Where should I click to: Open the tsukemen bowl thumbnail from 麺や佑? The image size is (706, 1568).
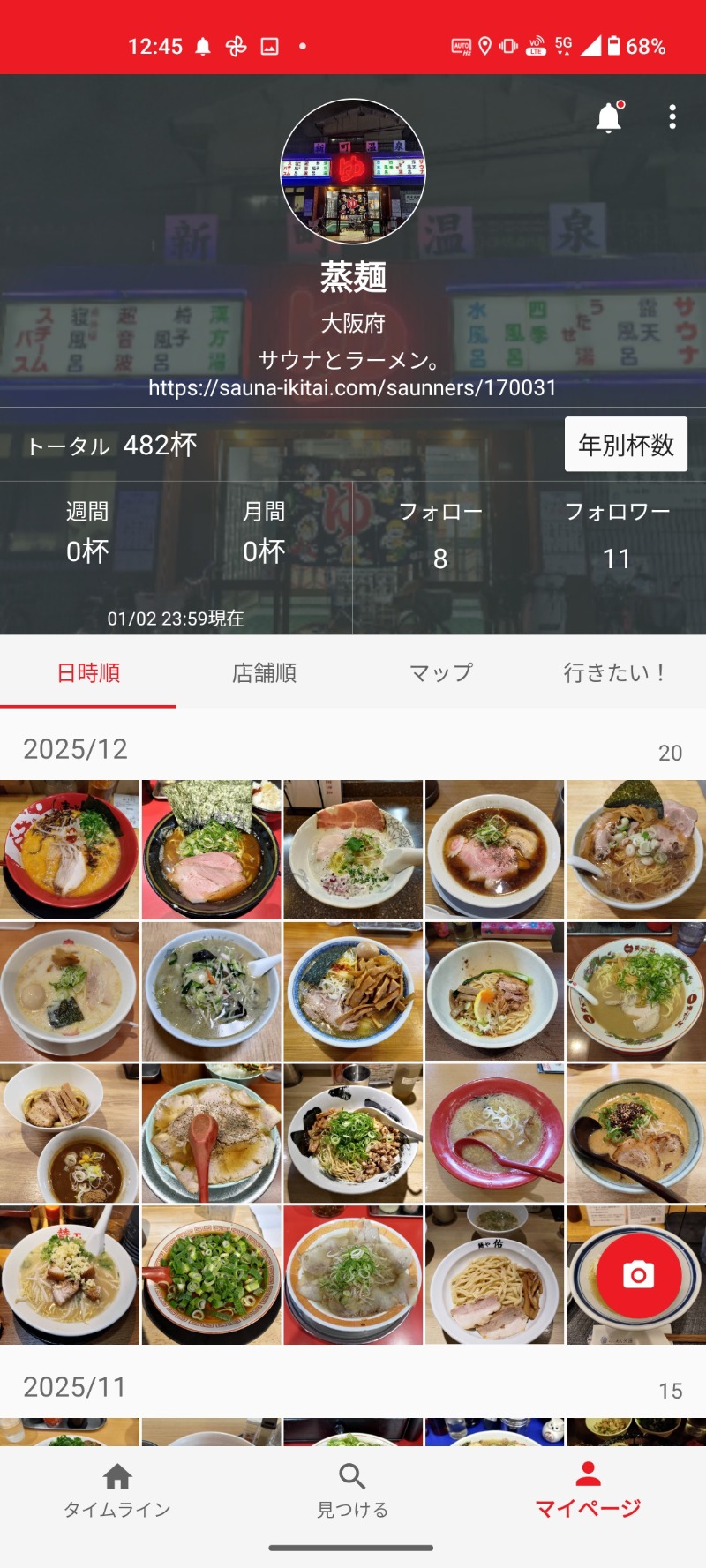493,1274
